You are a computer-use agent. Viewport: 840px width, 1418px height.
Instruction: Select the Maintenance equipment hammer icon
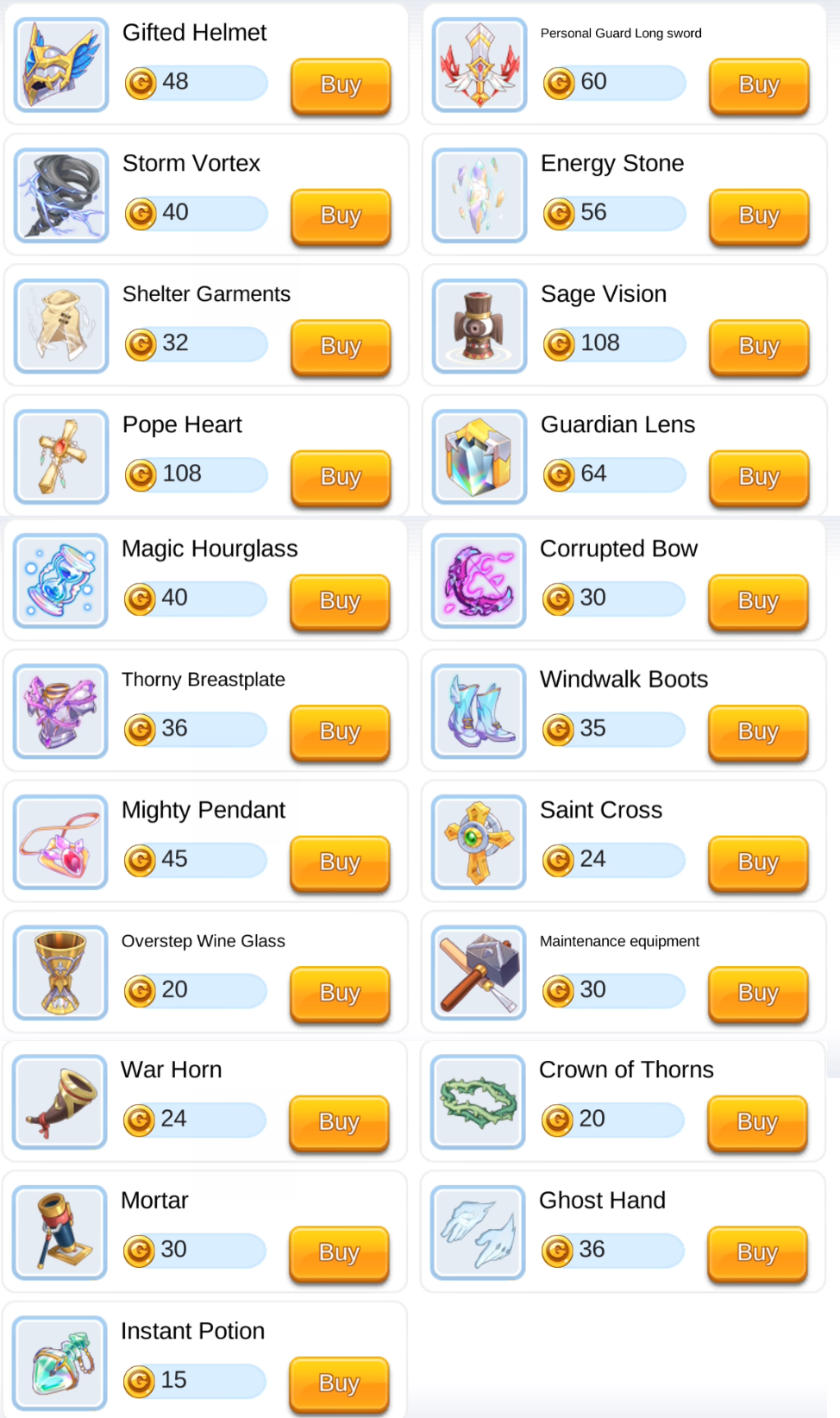coord(479,972)
